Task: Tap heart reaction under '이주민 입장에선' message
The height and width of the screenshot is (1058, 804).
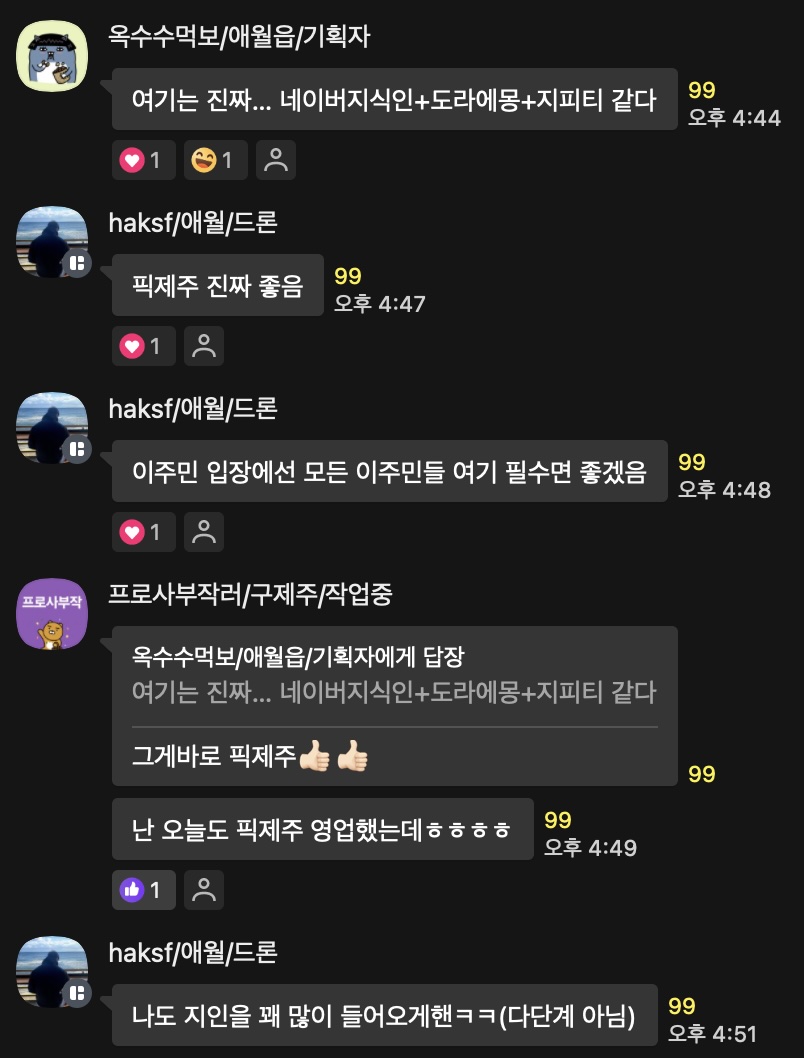Action: pyautogui.click(x=144, y=532)
